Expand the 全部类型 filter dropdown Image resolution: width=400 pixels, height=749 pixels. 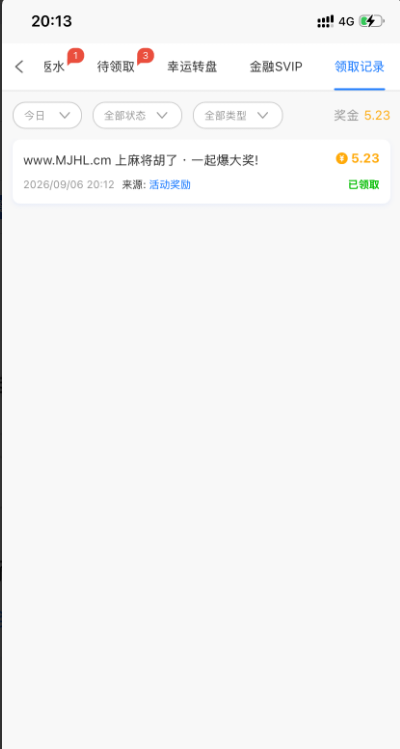click(x=238, y=115)
